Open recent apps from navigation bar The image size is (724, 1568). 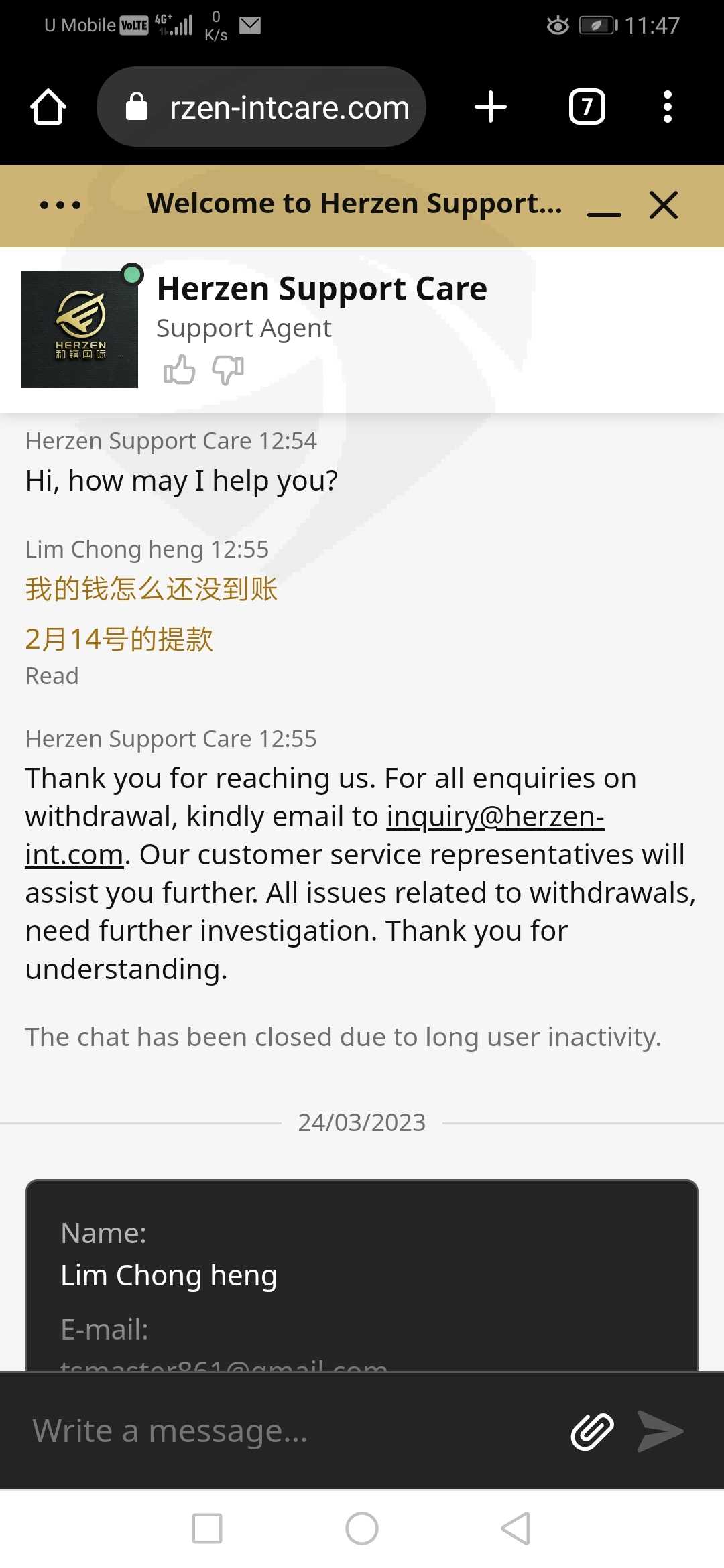(x=207, y=1528)
